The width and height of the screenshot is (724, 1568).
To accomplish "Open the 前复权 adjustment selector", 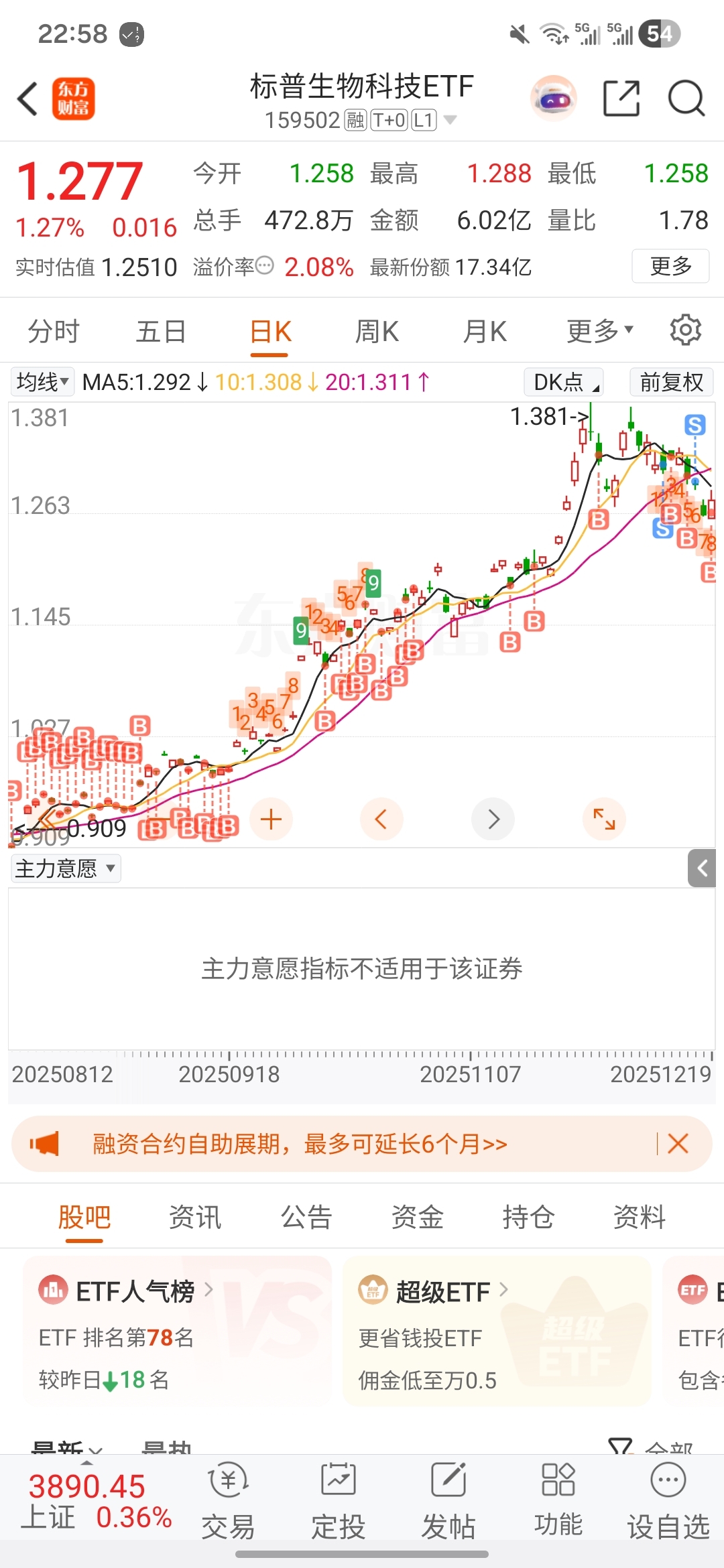I will coord(671,382).
